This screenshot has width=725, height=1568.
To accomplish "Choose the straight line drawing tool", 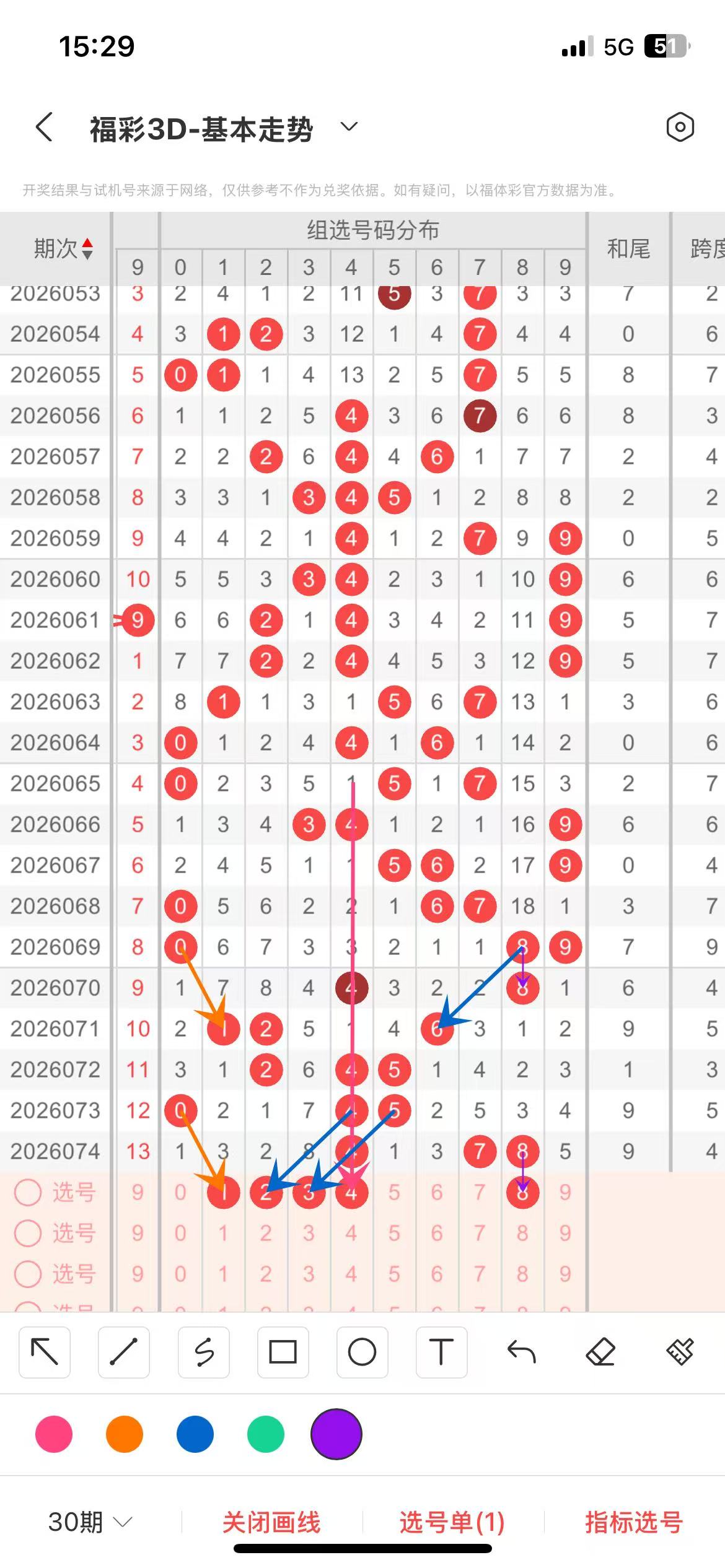I will [124, 1352].
